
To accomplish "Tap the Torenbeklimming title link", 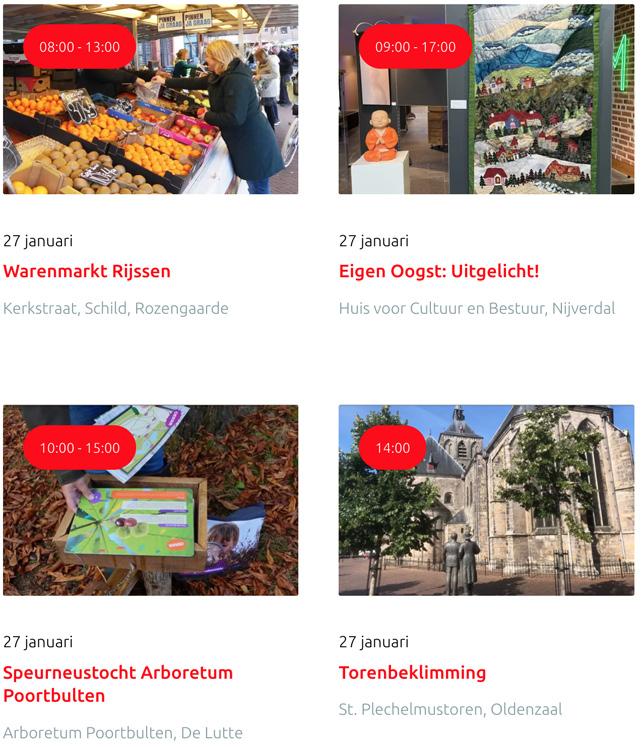I will [412, 672].
